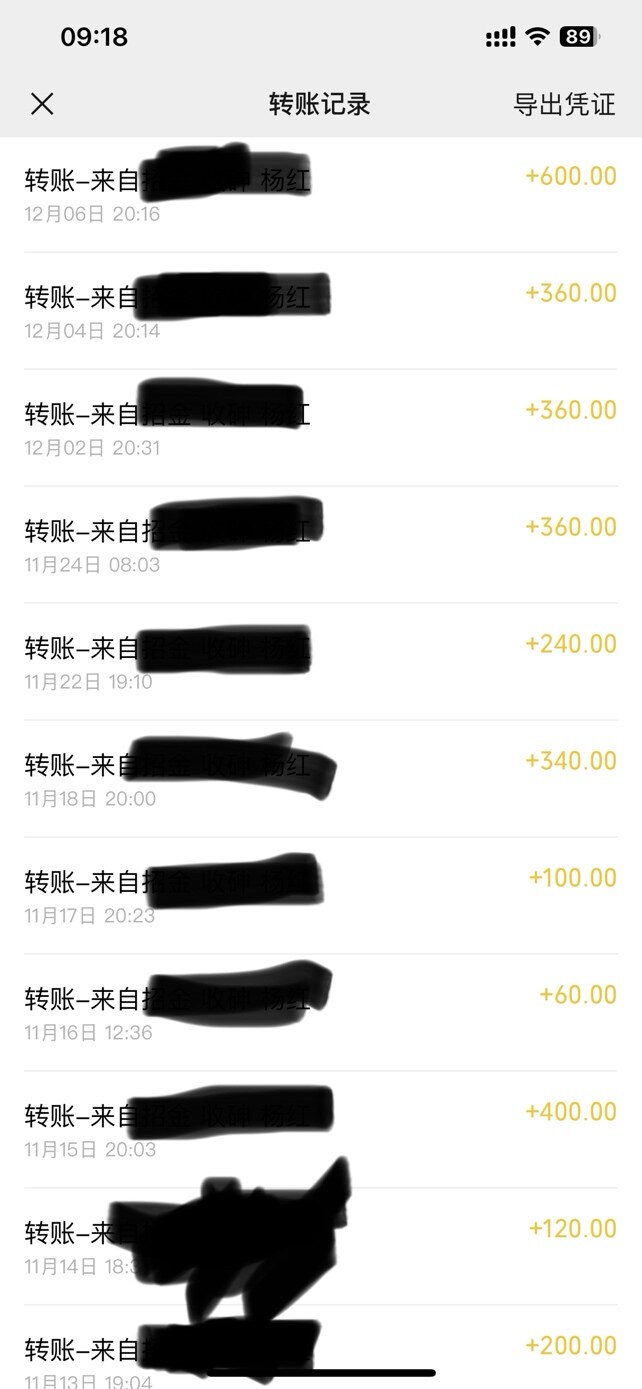Open the 12月06日 20:16 transfer of +600.00

(320, 194)
